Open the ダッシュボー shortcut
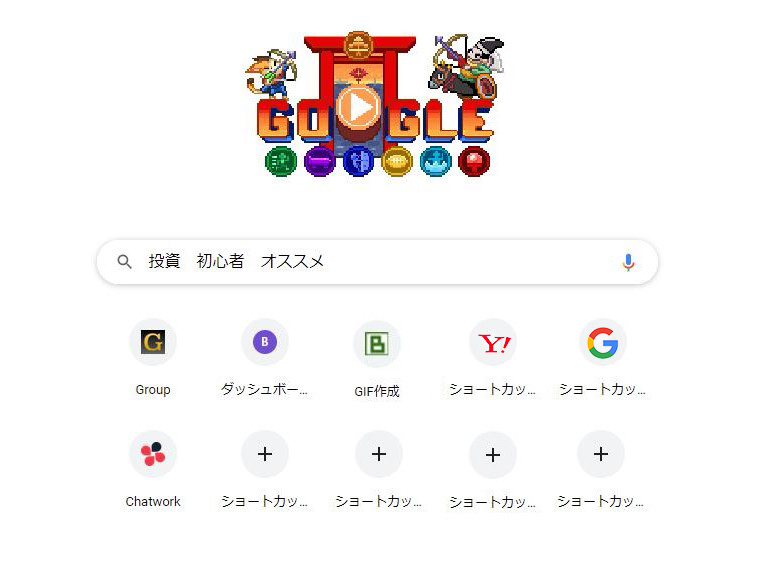Viewport: 758px width, 586px height. tap(265, 343)
